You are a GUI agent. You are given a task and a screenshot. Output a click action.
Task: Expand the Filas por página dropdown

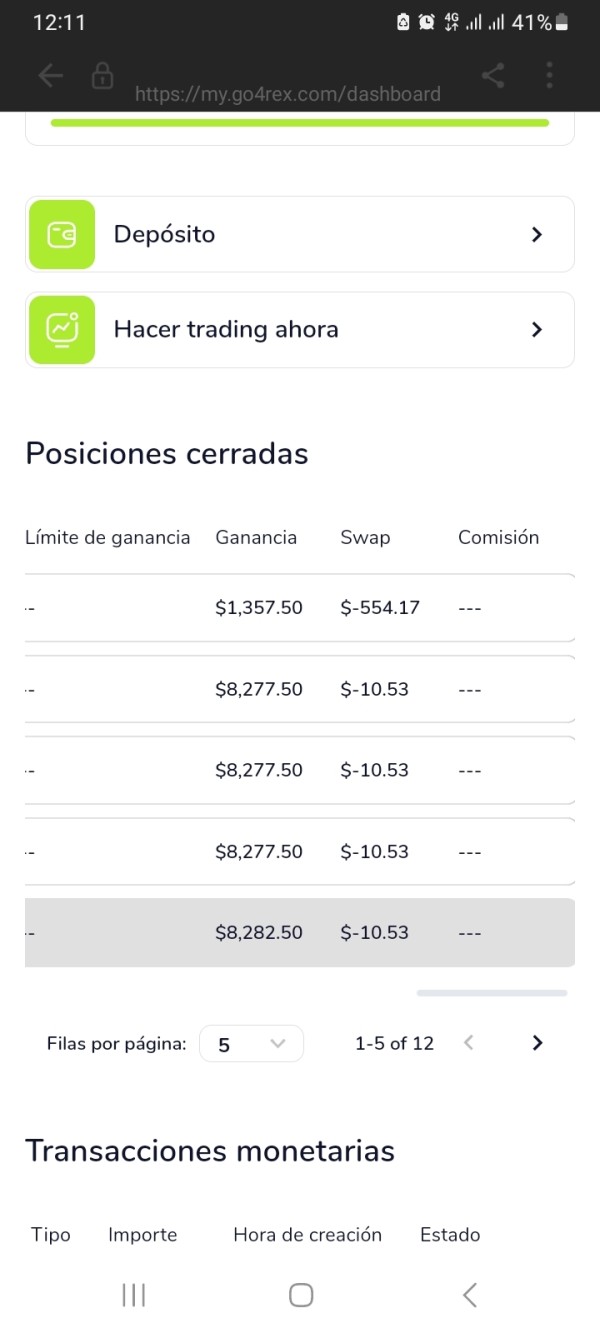(x=251, y=1044)
